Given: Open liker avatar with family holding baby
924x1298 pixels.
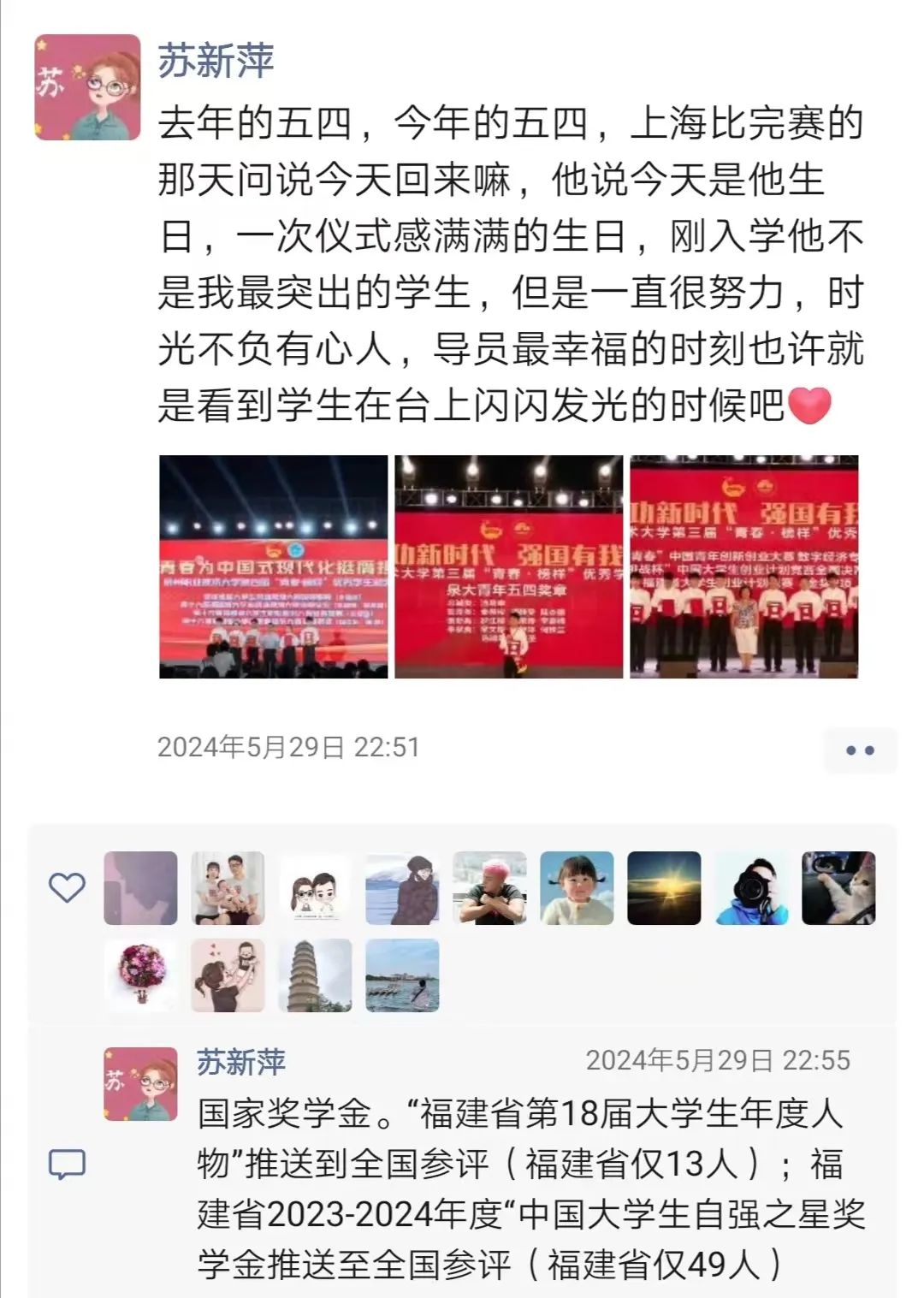Looking at the screenshot, I should (228, 888).
